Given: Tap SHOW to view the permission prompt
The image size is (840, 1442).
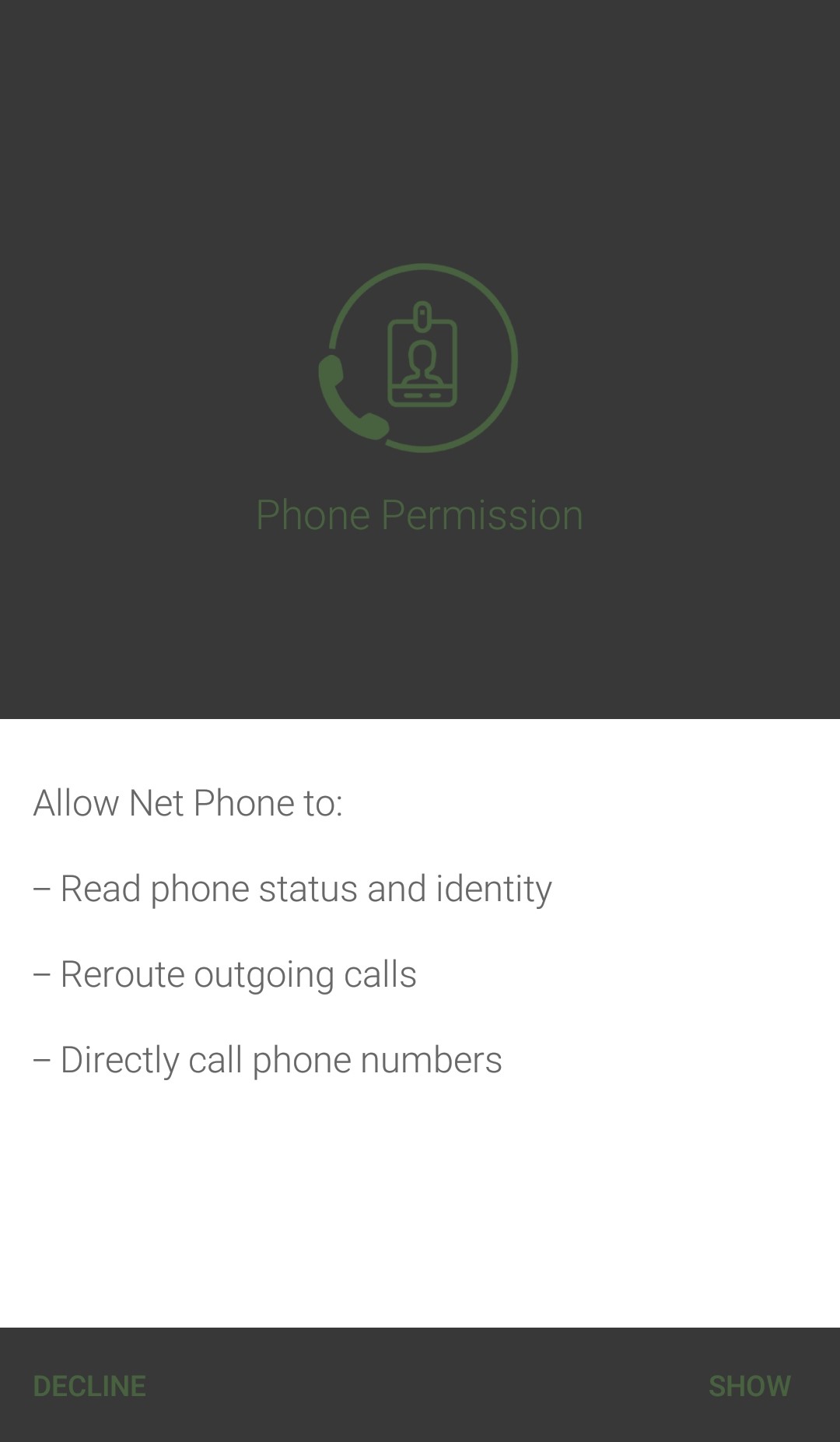Looking at the screenshot, I should pyautogui.click(x=749, y=1386).
